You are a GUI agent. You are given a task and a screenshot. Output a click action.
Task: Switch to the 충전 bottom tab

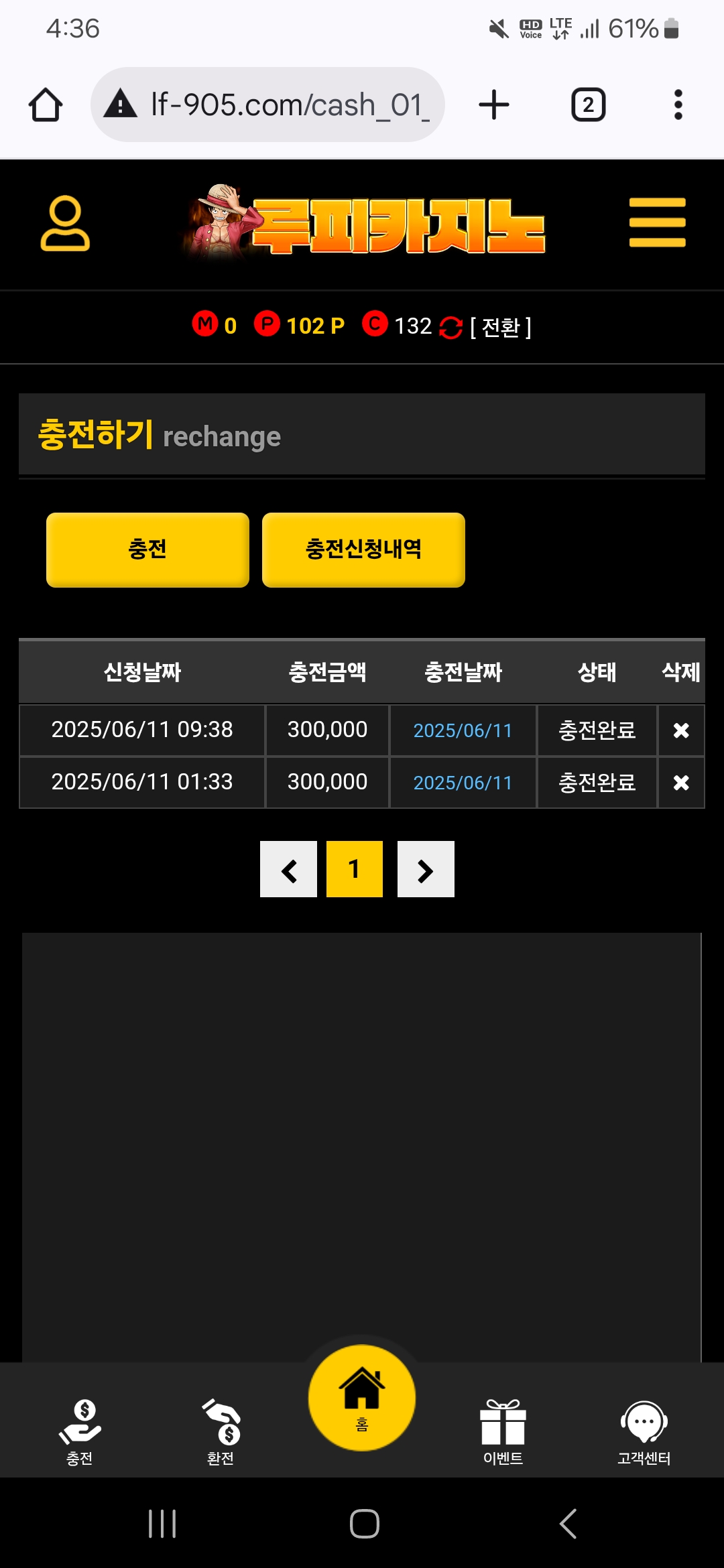80,1431
